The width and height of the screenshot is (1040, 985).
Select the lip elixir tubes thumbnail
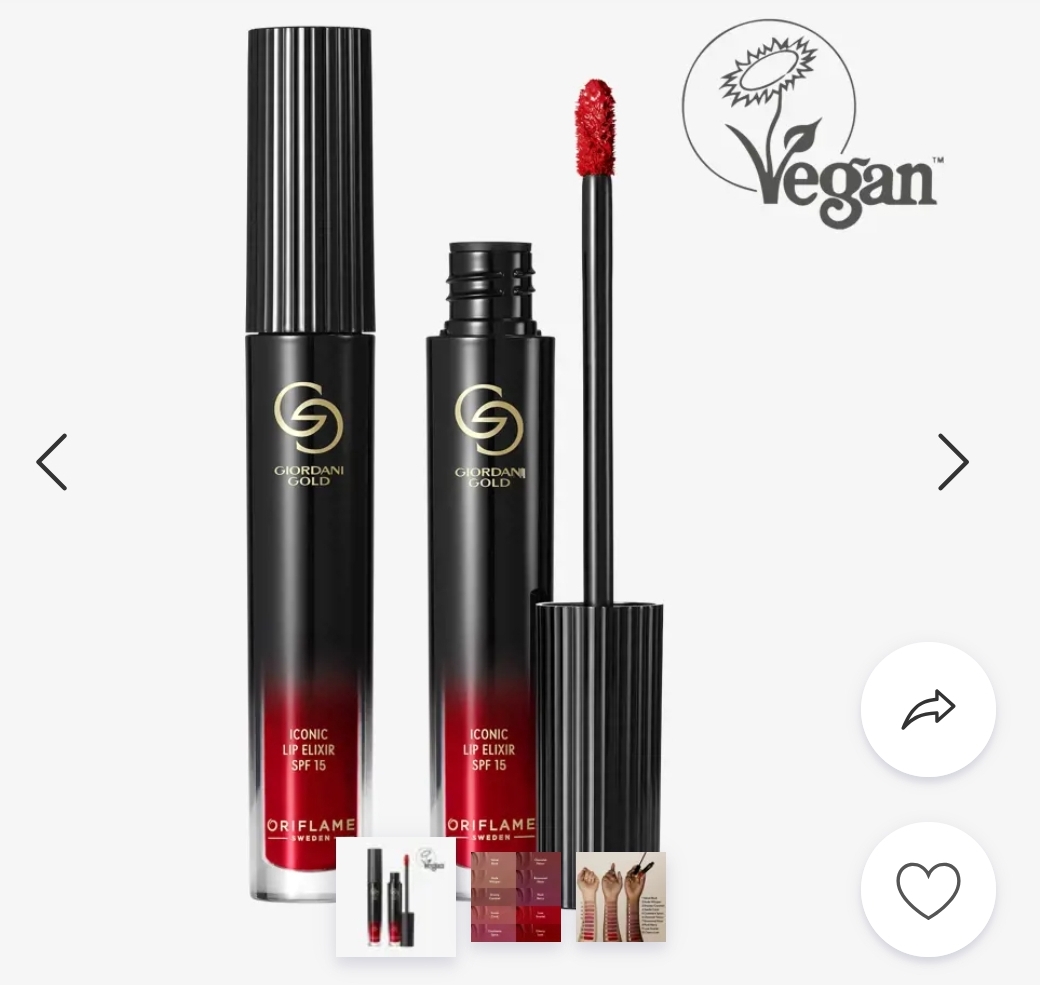point(396,897)
